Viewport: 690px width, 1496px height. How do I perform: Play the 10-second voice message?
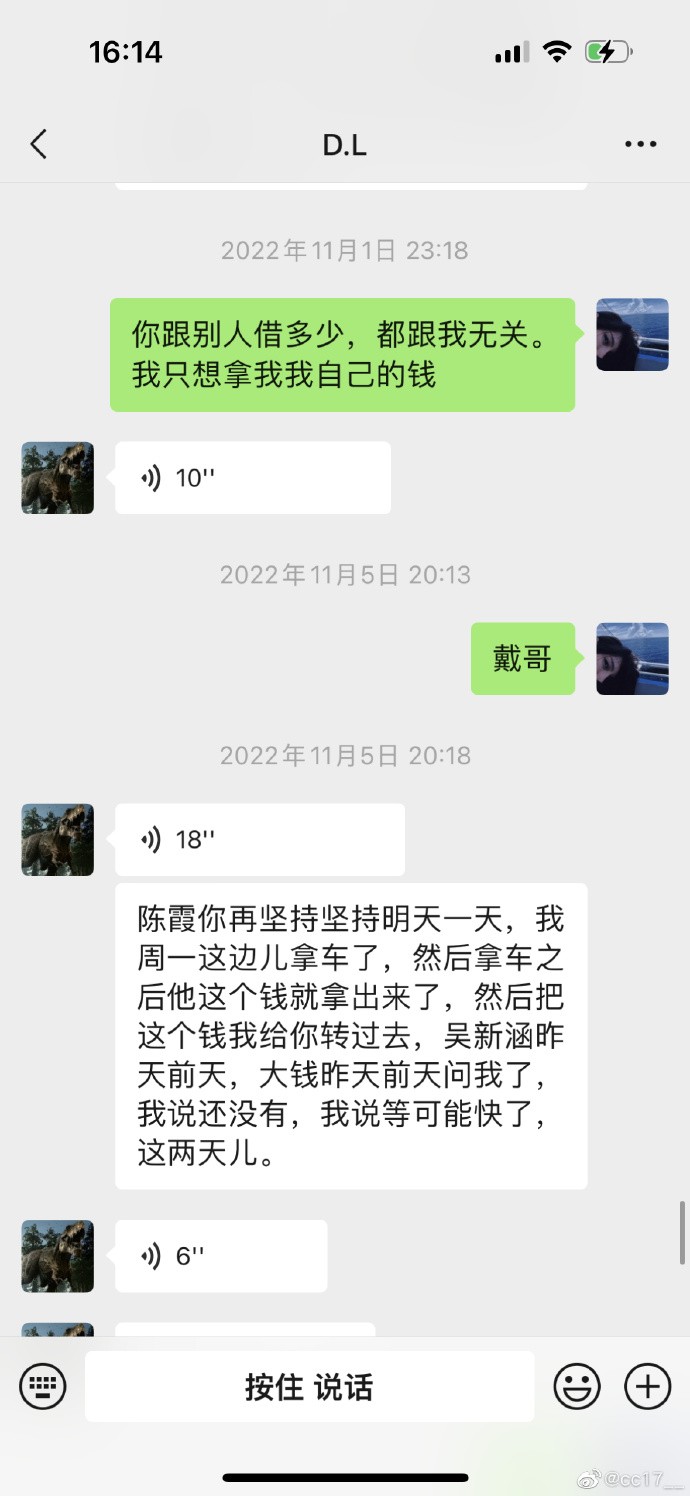[252, 478]
